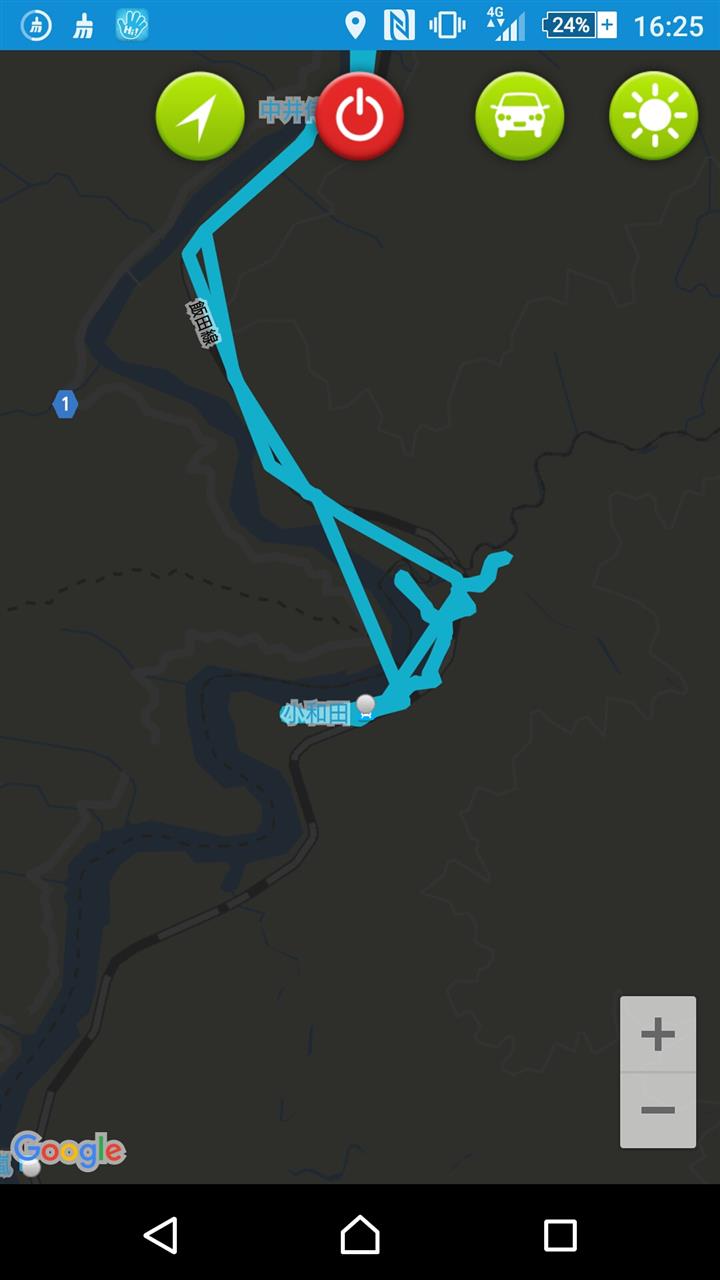Tap the sun brightness button
The height and width of the screenshot is (1280, 720).
tap(654, 117)
